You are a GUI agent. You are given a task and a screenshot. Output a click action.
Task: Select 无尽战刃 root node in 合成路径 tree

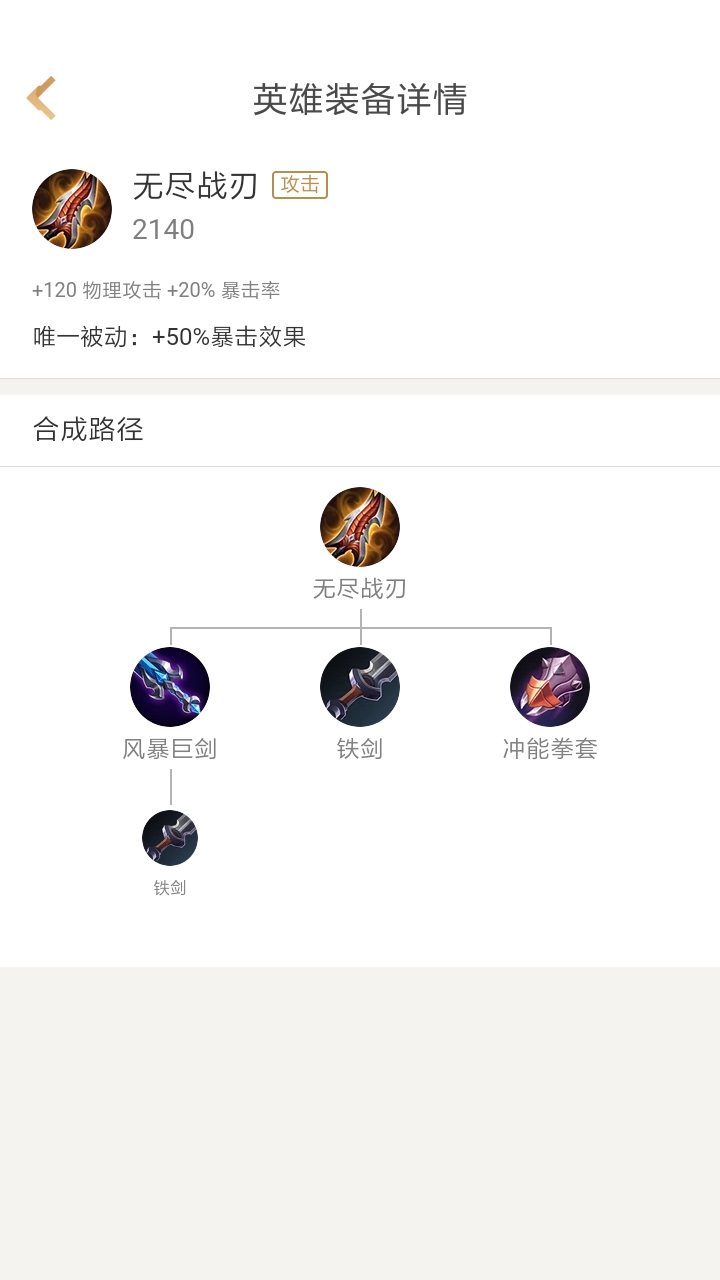point(360,527)
